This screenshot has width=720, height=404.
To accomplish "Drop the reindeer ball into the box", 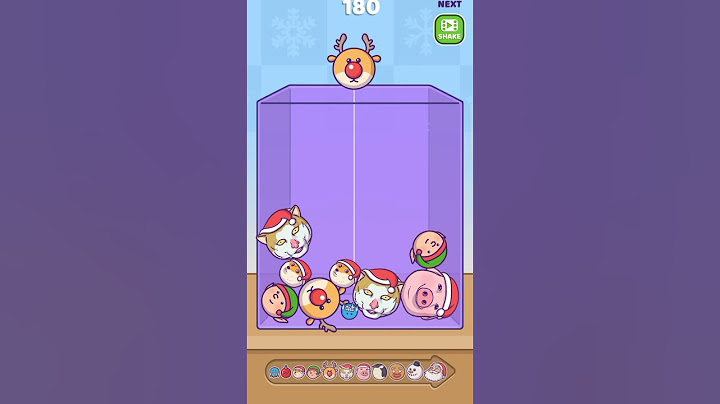I will pyautogui.click(x=354, y=66).
